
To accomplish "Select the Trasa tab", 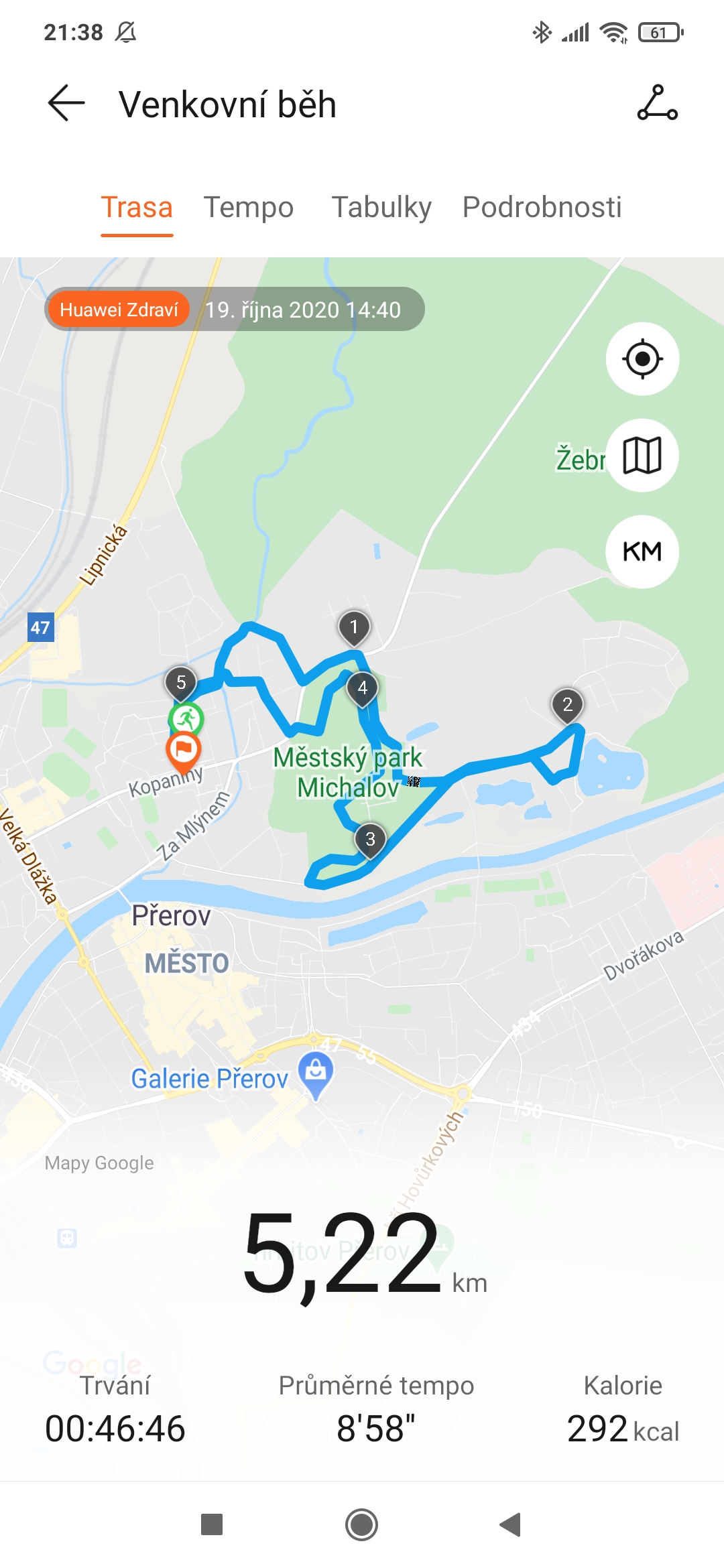I will pyautogui.click(x=137, y=207).
